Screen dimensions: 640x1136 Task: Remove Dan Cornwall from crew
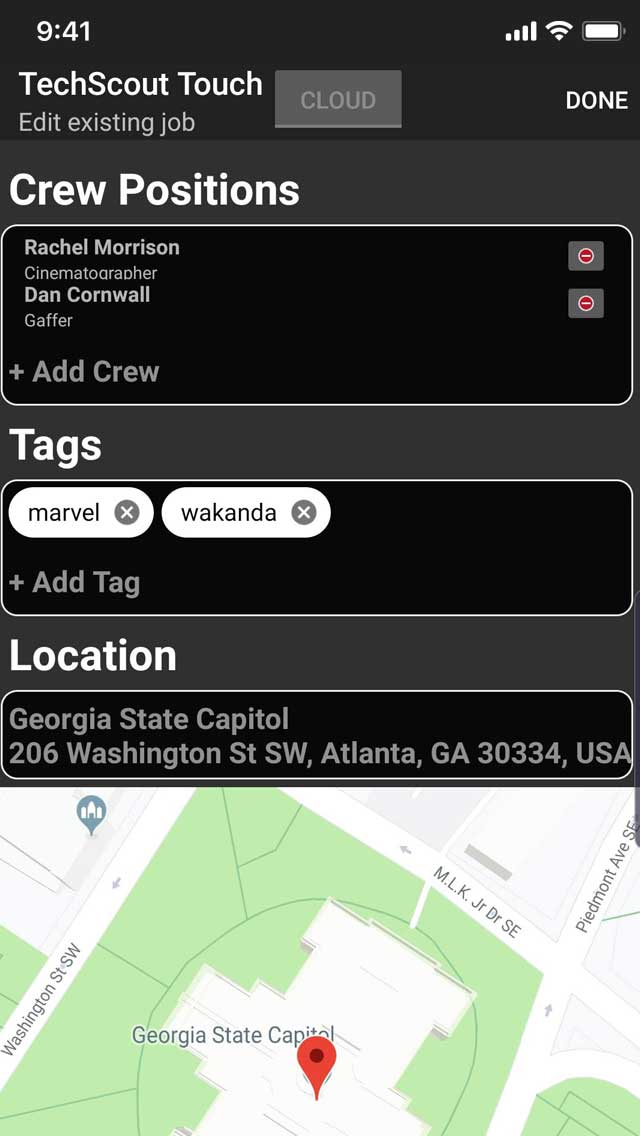coord(586,303)
